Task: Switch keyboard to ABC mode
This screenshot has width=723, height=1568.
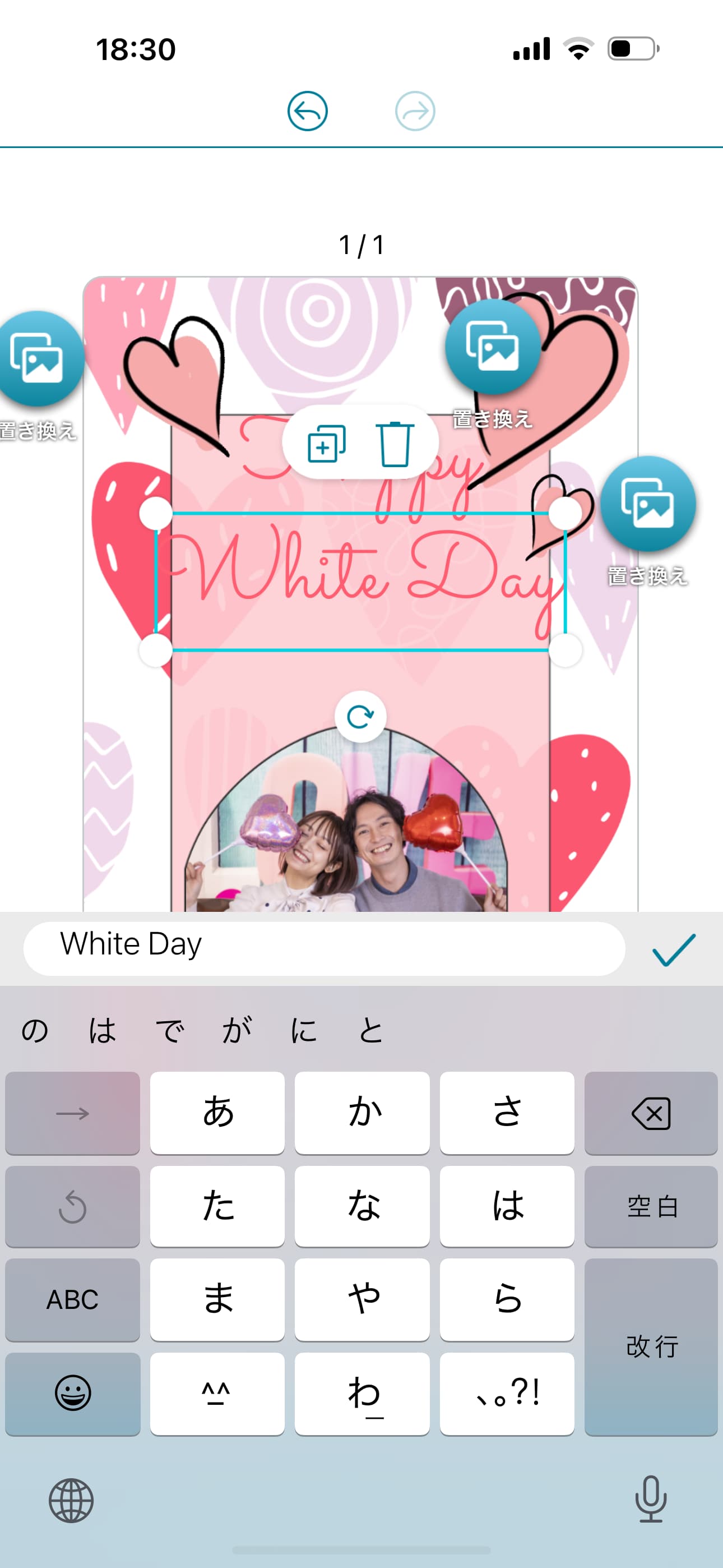Action: tap(72, 1299)
